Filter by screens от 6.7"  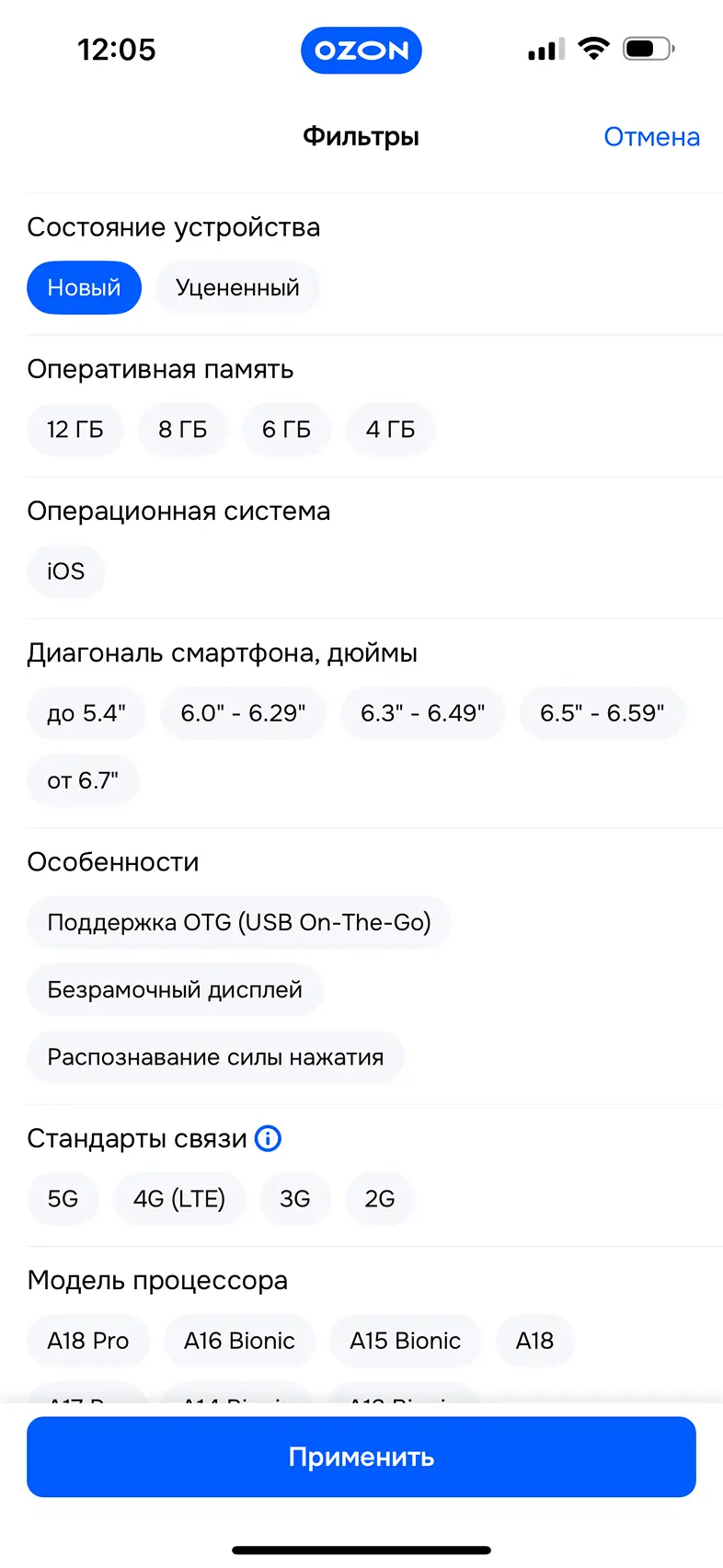coord(83,781)
